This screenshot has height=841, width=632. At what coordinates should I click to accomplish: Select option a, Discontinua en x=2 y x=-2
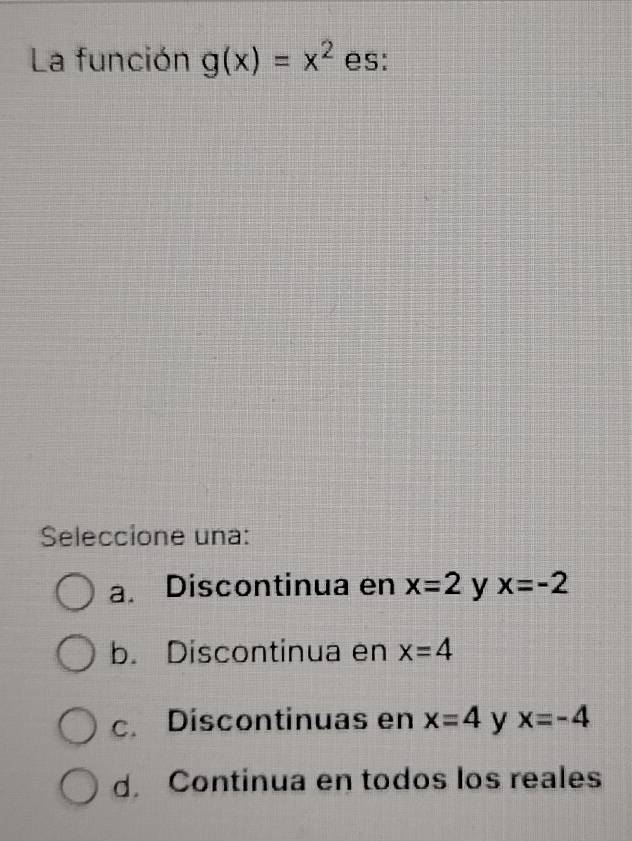click(x=78, y=592)
